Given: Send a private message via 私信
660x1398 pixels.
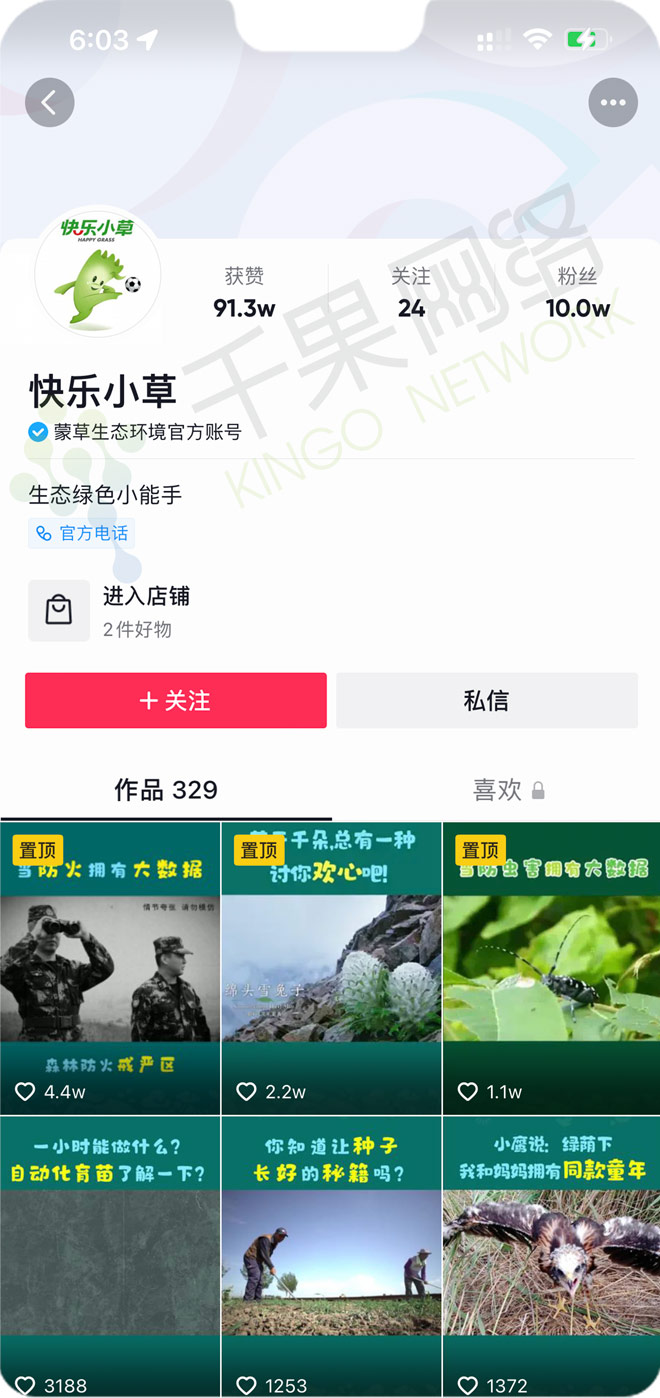Looking at the screenshot, I should point(486,700).
